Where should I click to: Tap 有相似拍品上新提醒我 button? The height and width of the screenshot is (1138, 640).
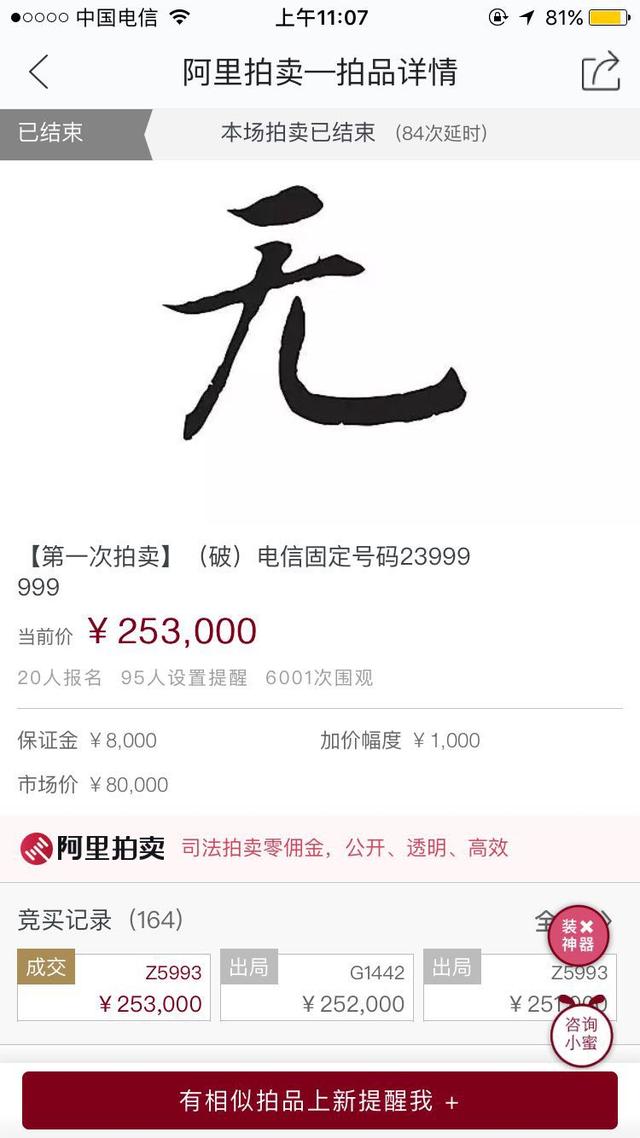[320, 1101]
